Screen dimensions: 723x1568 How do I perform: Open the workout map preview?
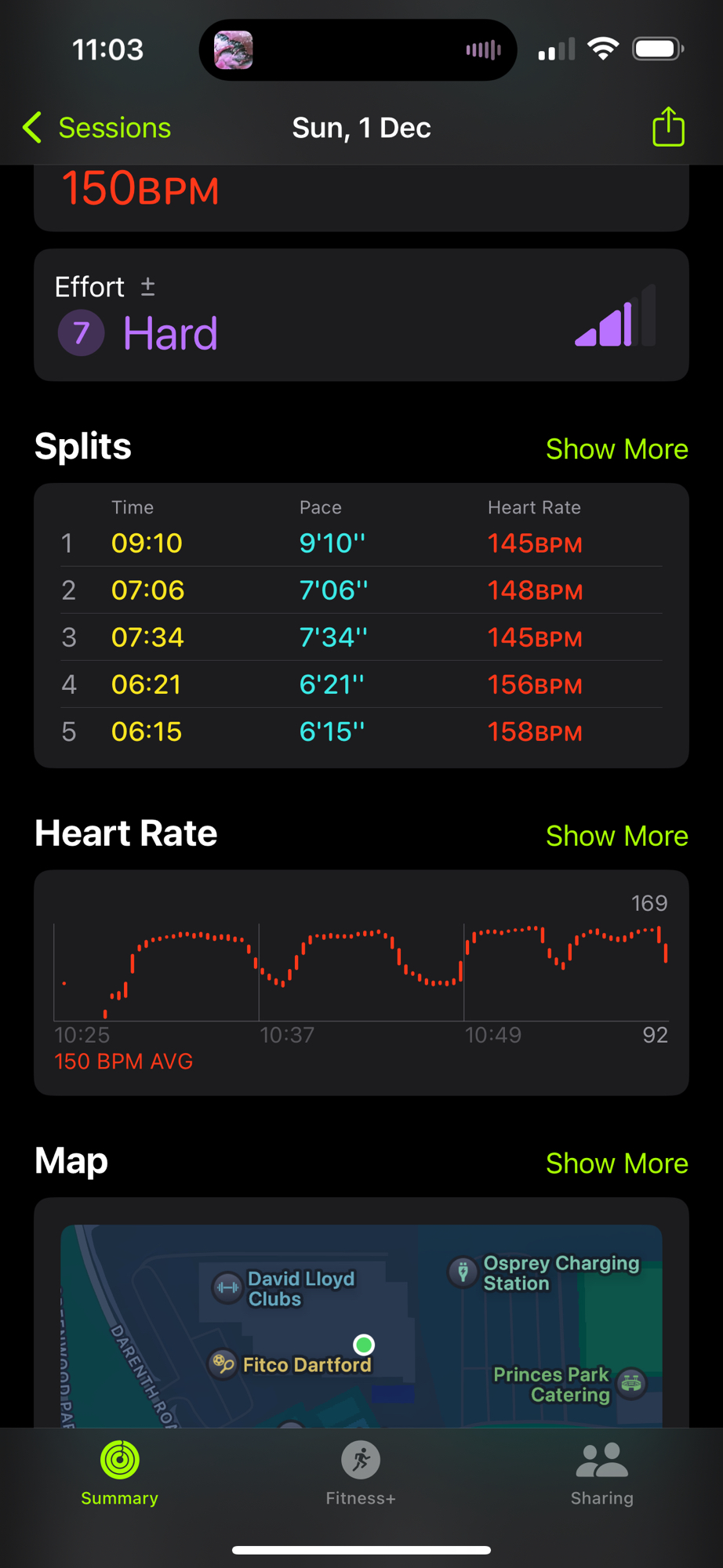click(361, 1325)
